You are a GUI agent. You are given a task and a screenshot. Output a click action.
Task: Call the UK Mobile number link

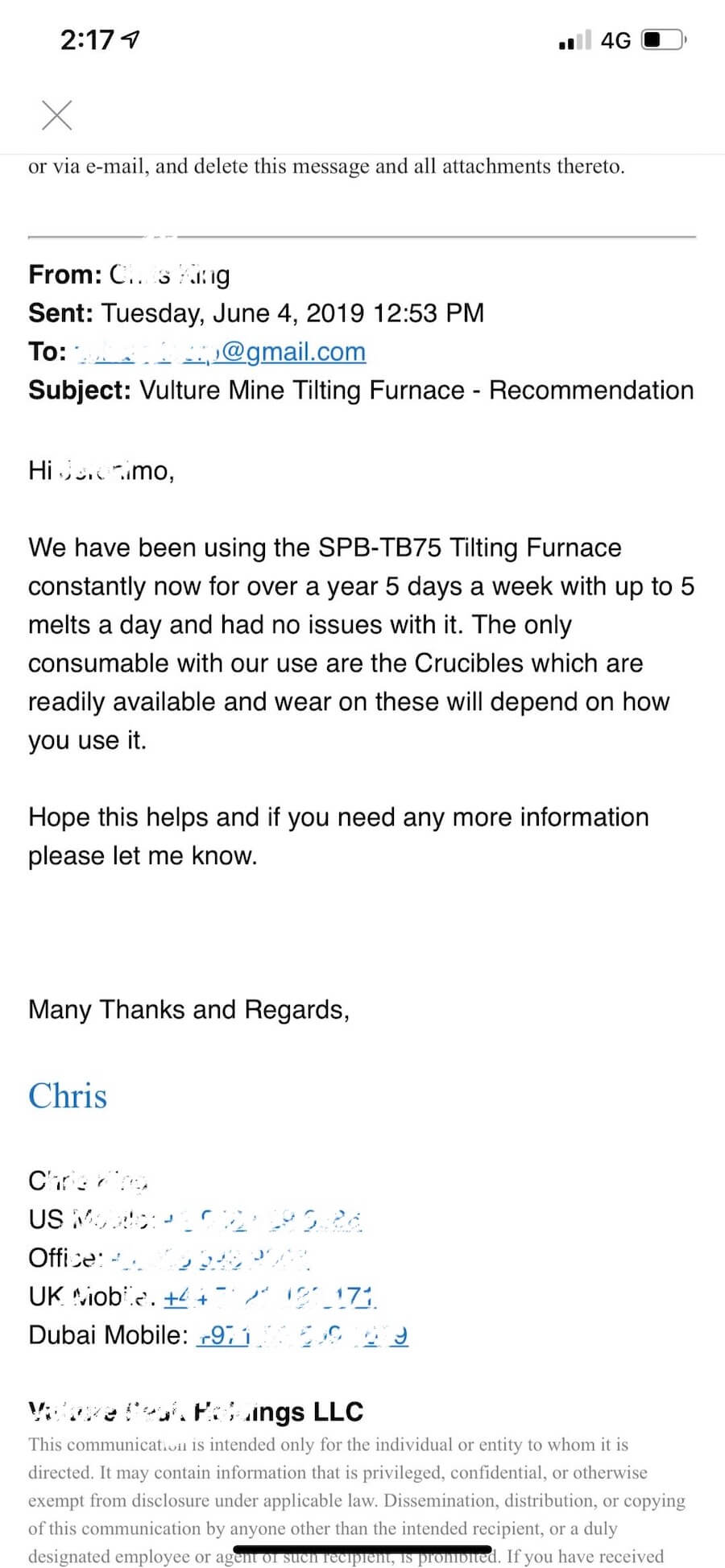click(x=270, y=1297)
